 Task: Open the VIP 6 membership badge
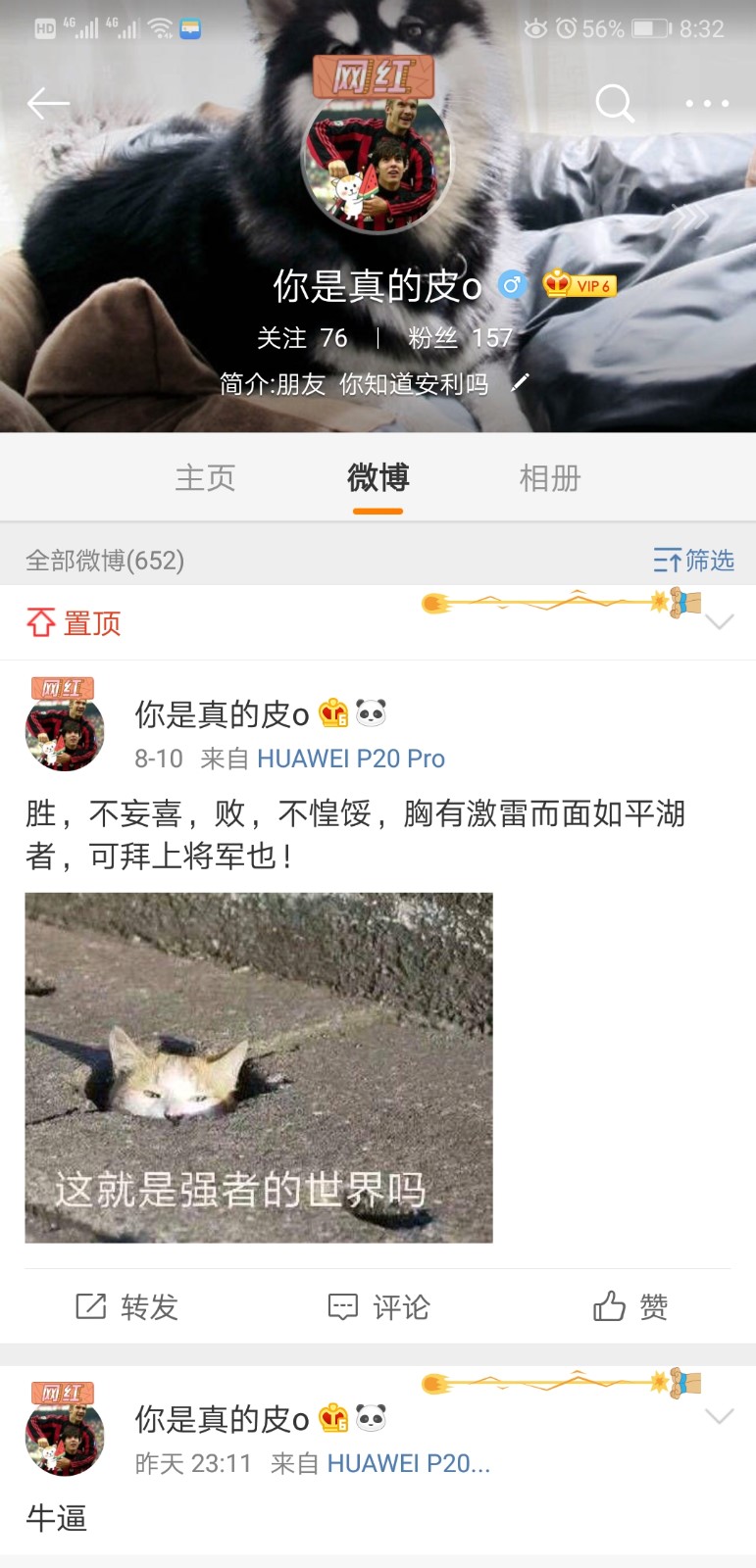coord(580,285)
